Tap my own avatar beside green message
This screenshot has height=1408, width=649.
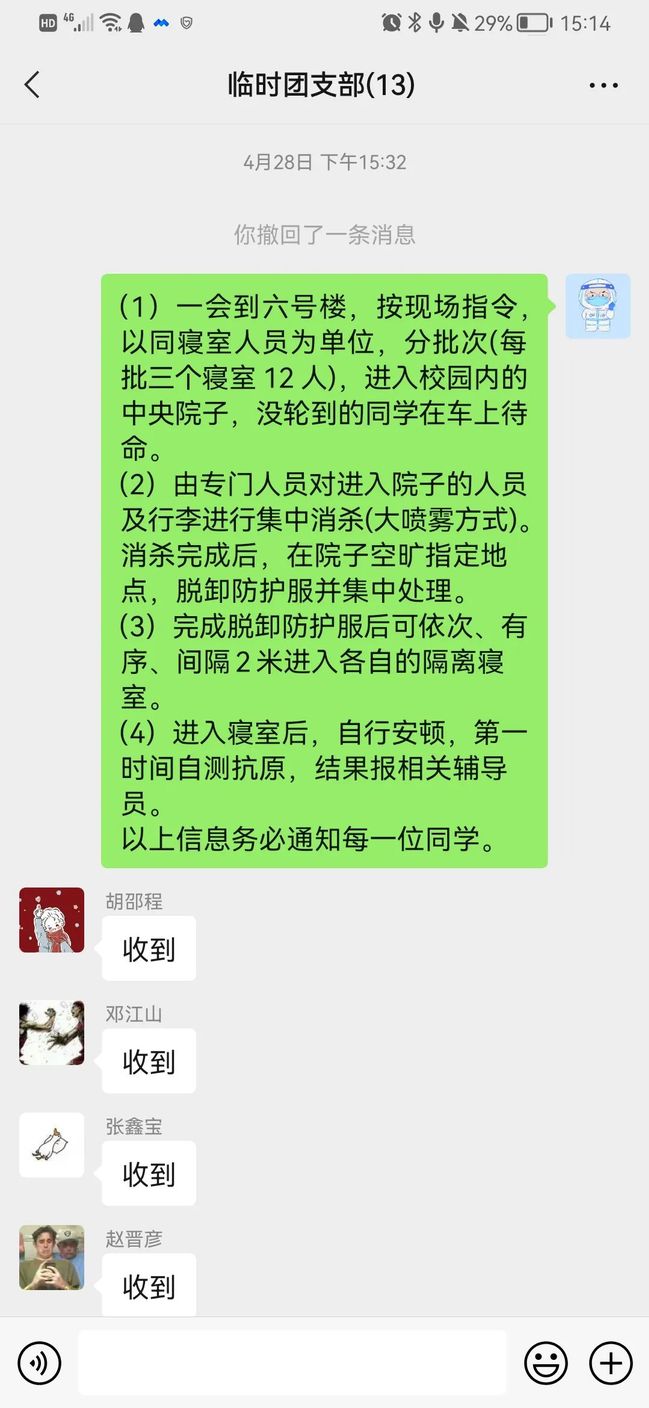coord(598,306)
